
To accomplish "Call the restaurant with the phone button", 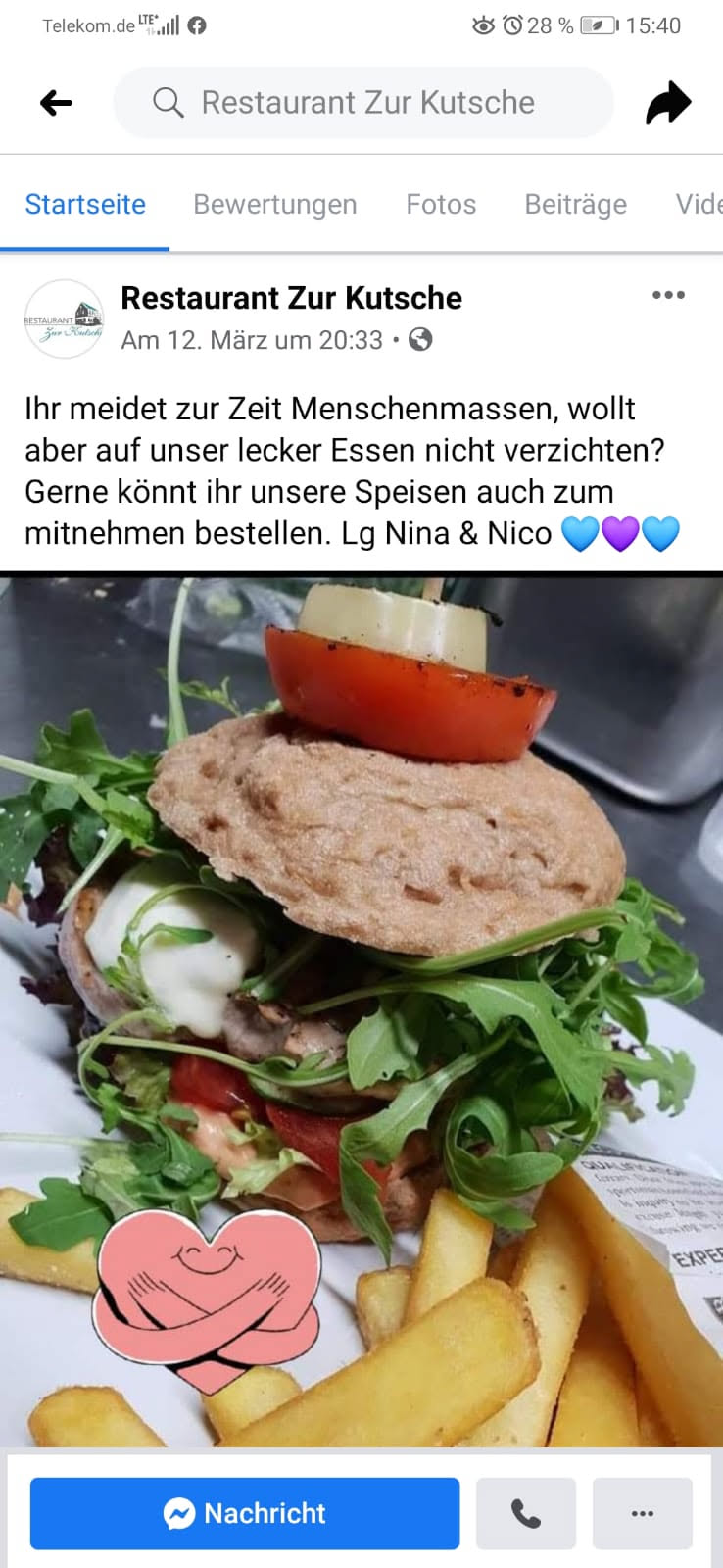I will click(526, 1514).
